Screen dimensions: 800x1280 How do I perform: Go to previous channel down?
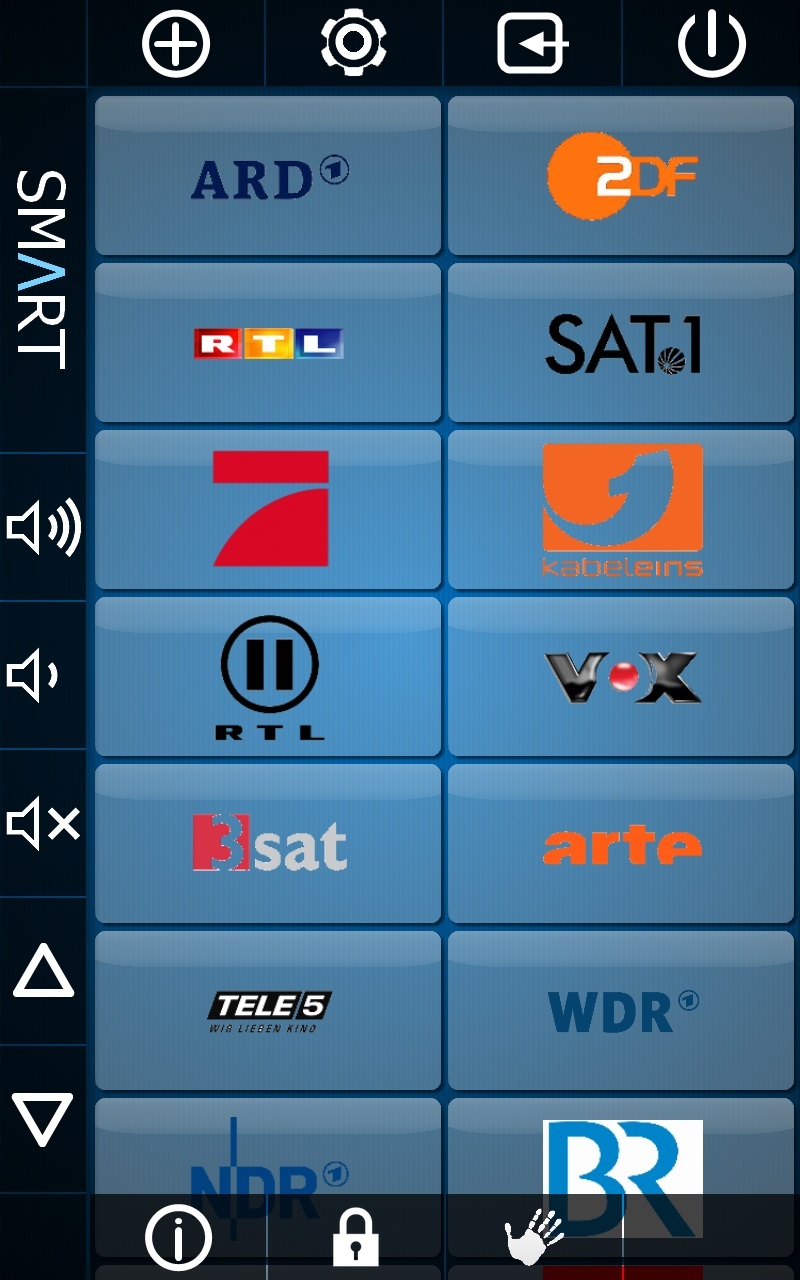click(43, 1119)
